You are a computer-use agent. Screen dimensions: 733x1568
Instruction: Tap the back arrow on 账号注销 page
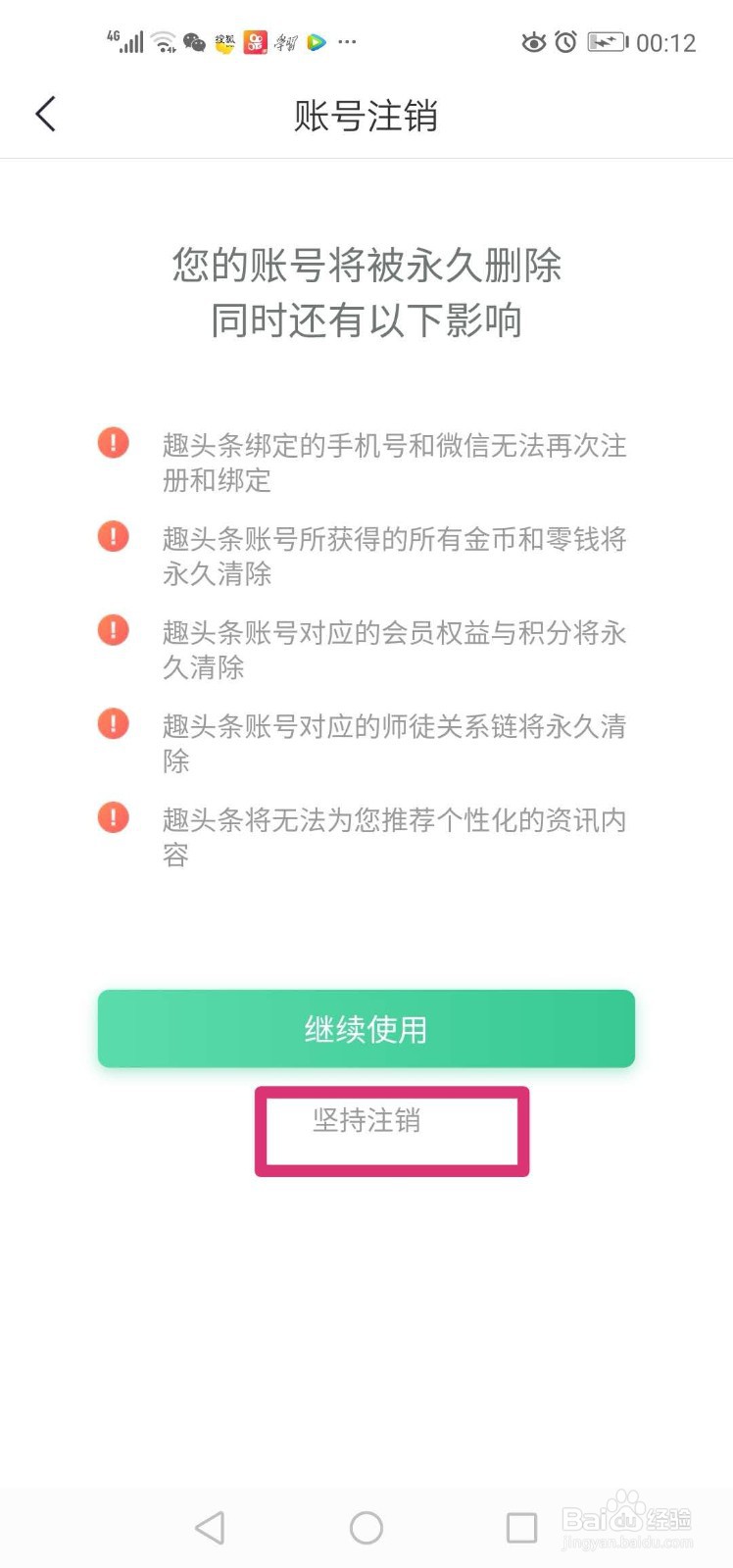(x=45, y=114)
